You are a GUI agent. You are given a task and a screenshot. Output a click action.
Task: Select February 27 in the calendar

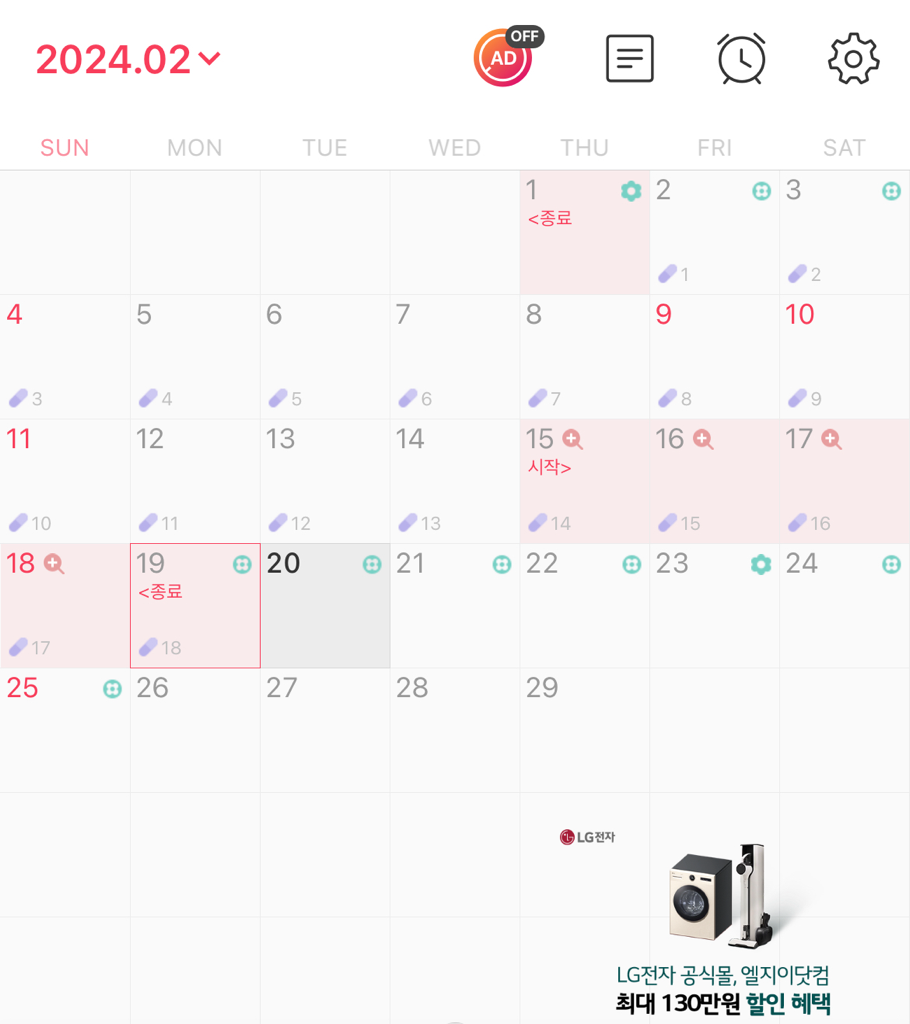pyautogui.click(x=325, y=730)
